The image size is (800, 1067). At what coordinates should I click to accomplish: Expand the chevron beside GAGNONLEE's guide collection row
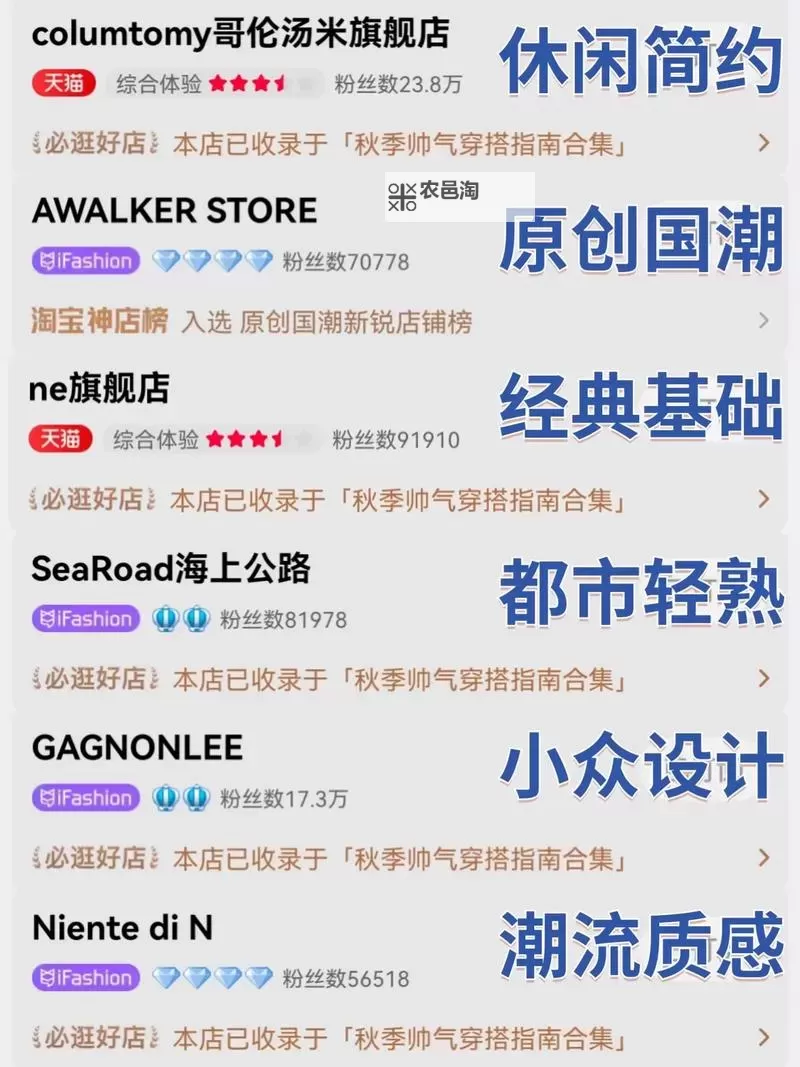pyautogui.click(x=762, y=858)
